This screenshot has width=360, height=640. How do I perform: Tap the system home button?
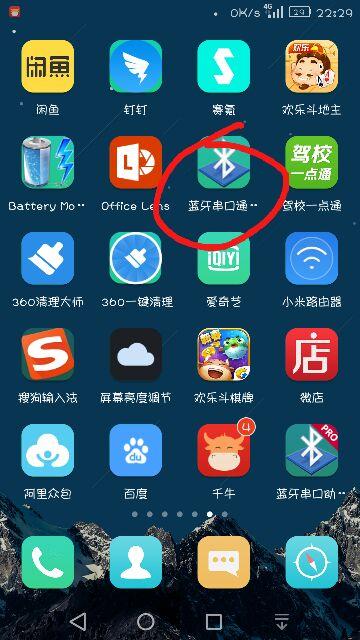pyautogui.click(x=145, y=622)
